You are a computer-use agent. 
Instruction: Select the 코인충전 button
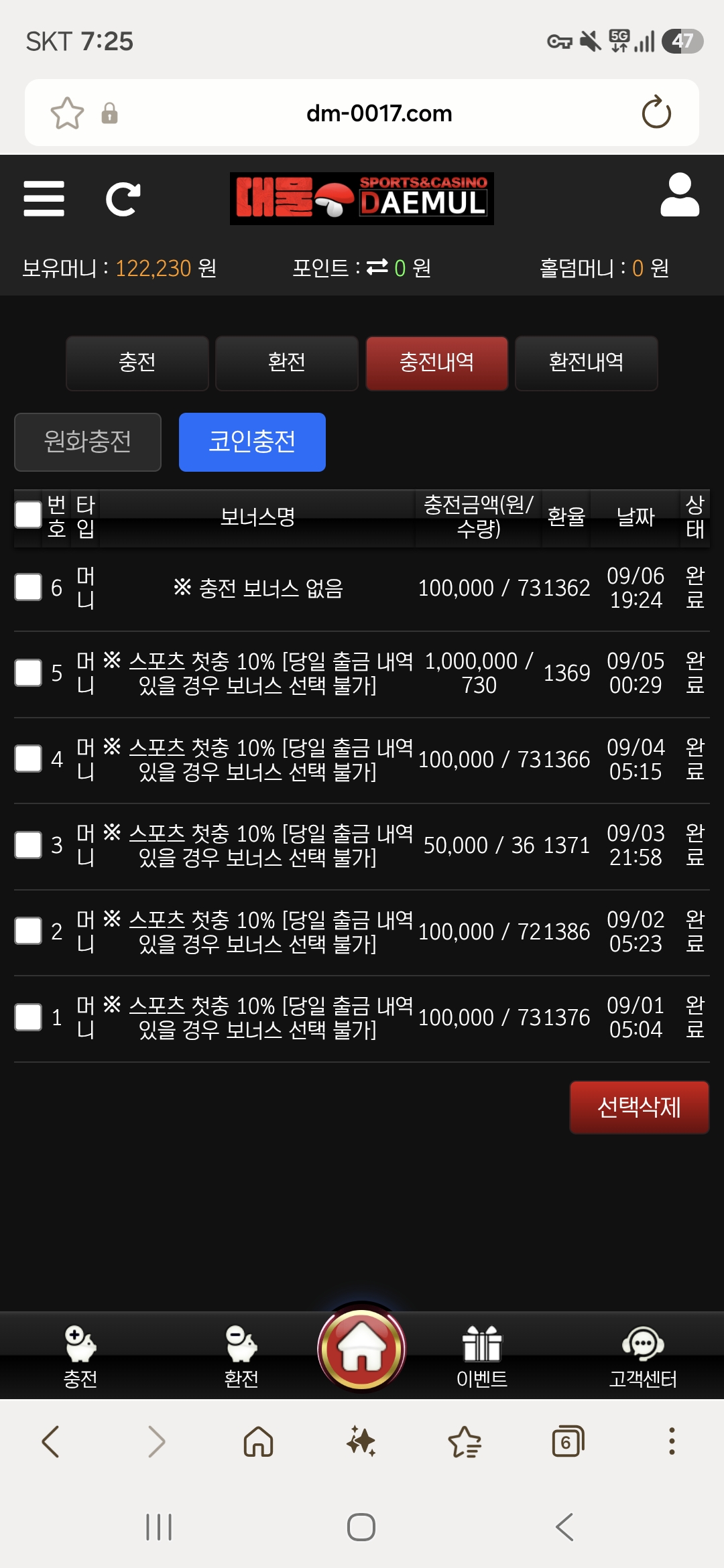click(x=252, y=442)
